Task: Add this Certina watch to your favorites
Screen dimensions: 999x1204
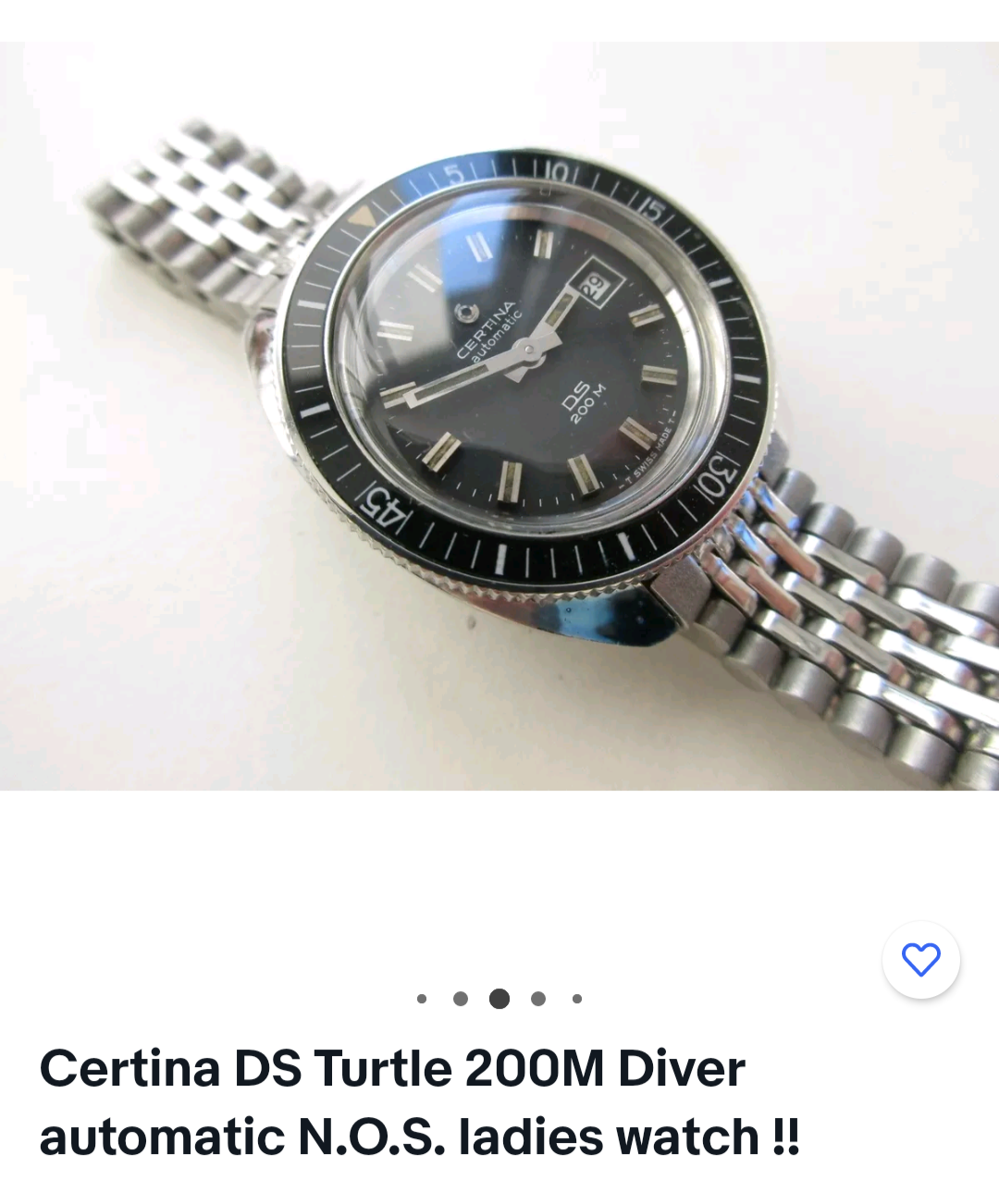Action: [920, 960]
